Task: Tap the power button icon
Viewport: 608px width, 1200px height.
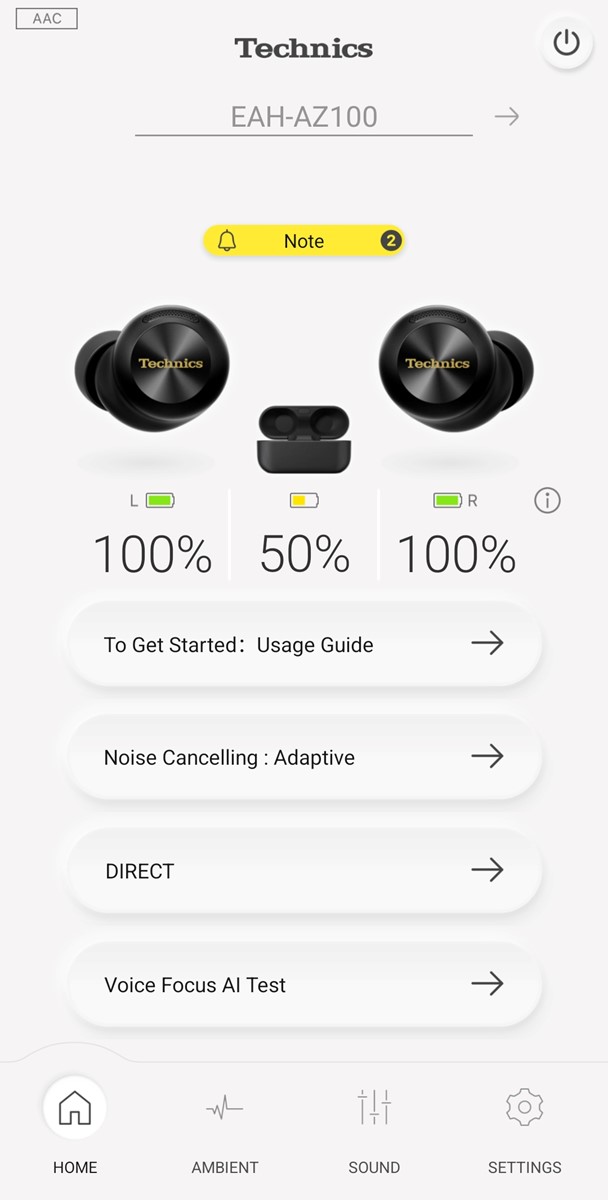Action: pos(566,43)
